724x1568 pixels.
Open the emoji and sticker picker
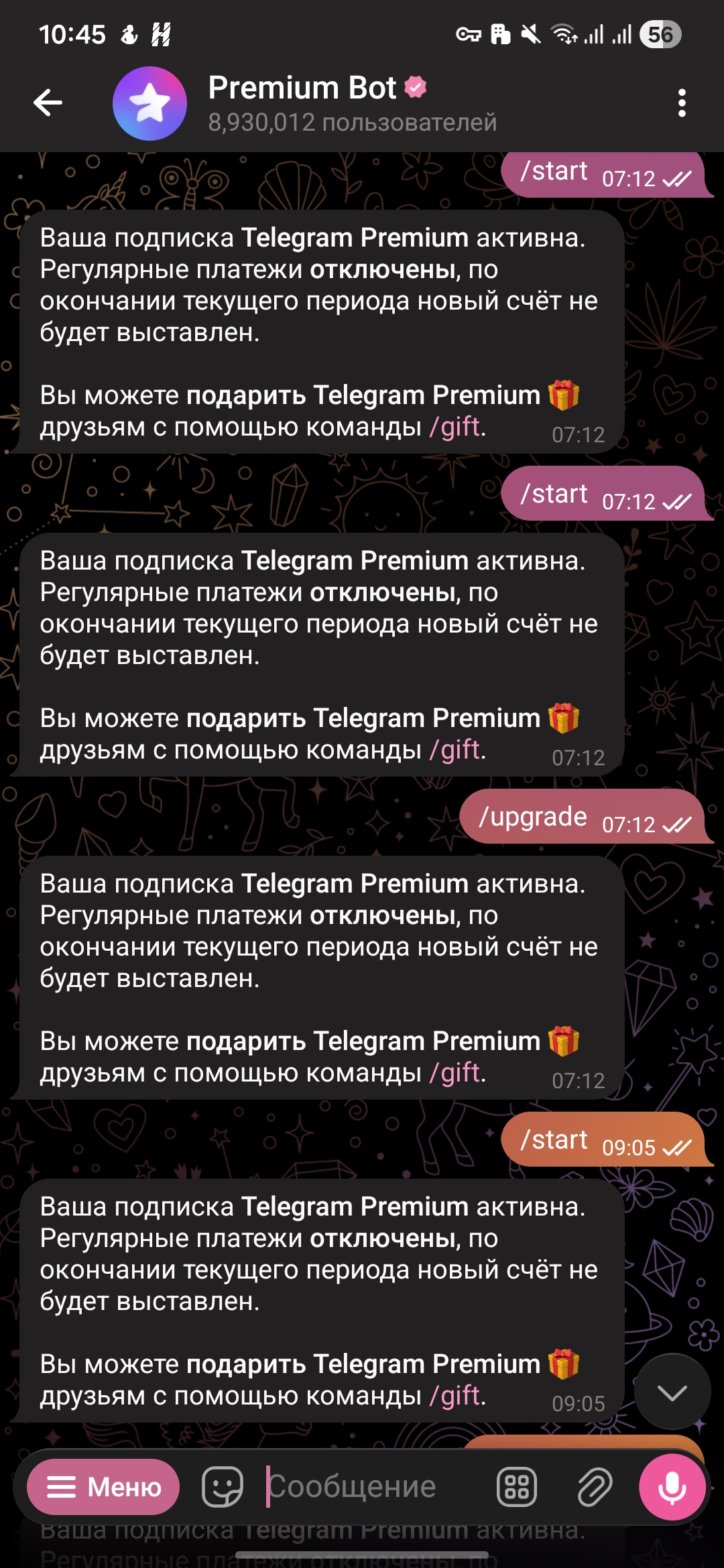[x=222, y=1487]
